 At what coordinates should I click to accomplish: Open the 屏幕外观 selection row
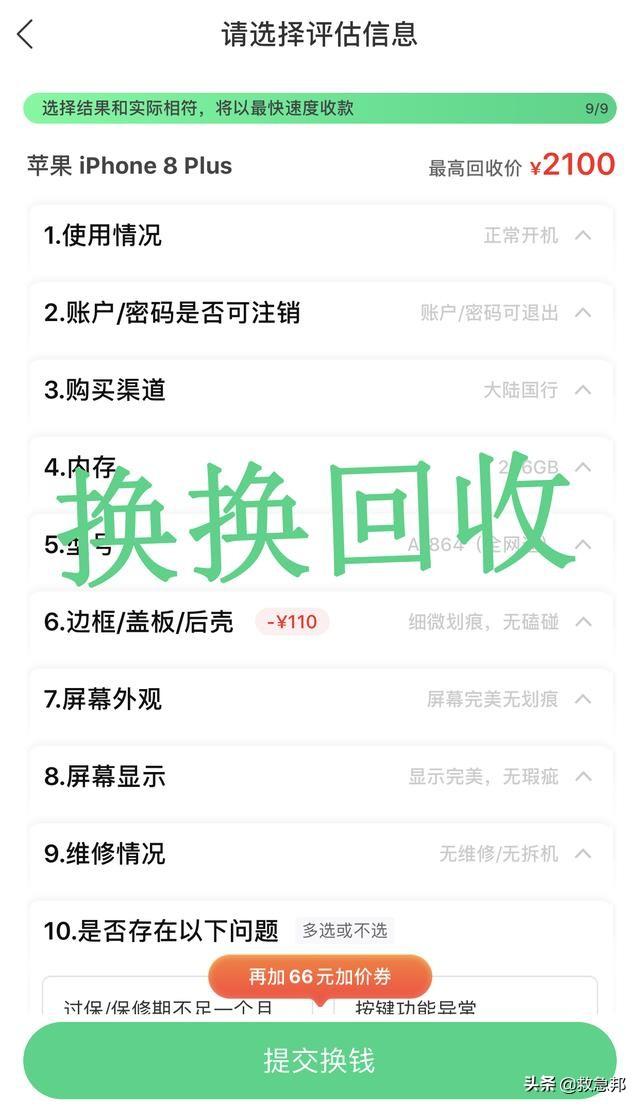tap(320, 699)
